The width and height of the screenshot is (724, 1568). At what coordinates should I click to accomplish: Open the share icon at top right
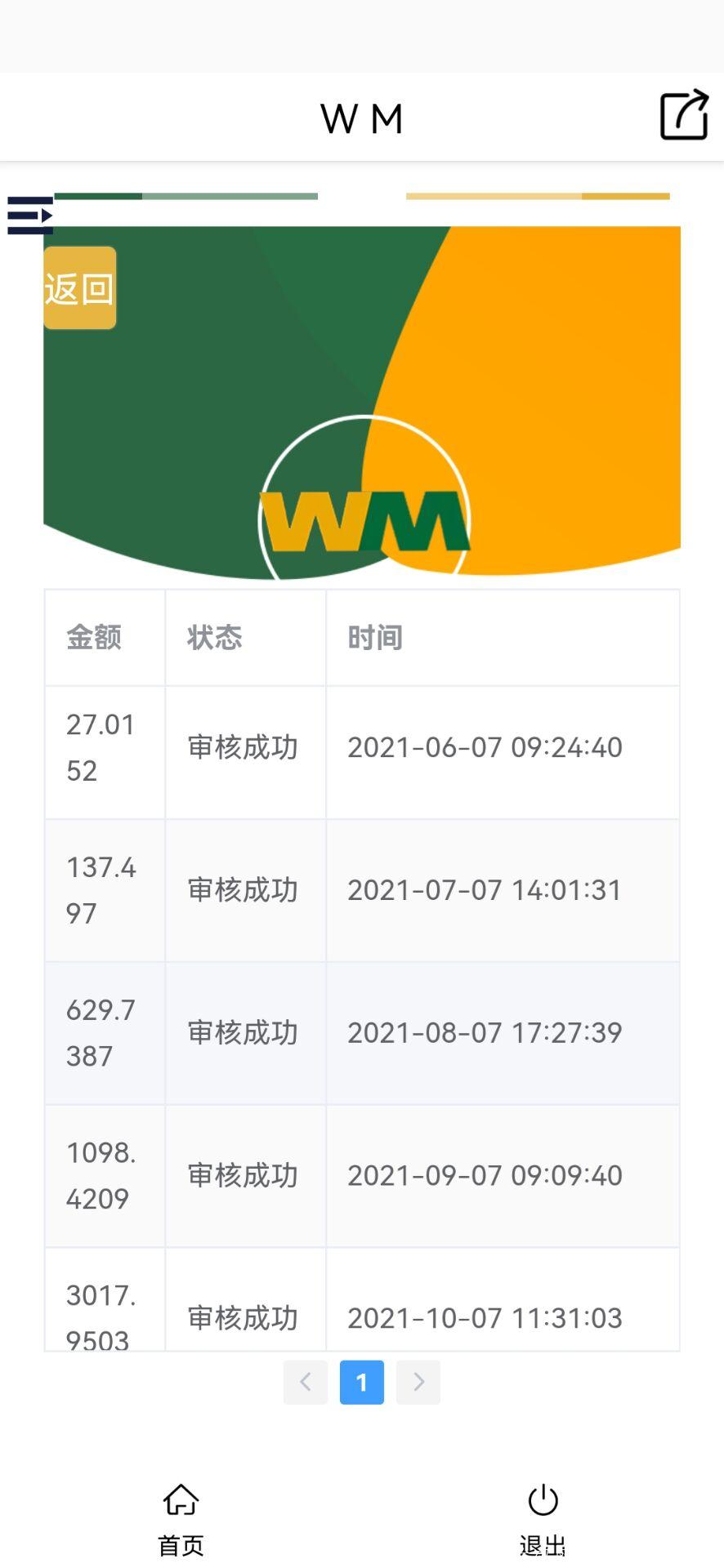685,116
